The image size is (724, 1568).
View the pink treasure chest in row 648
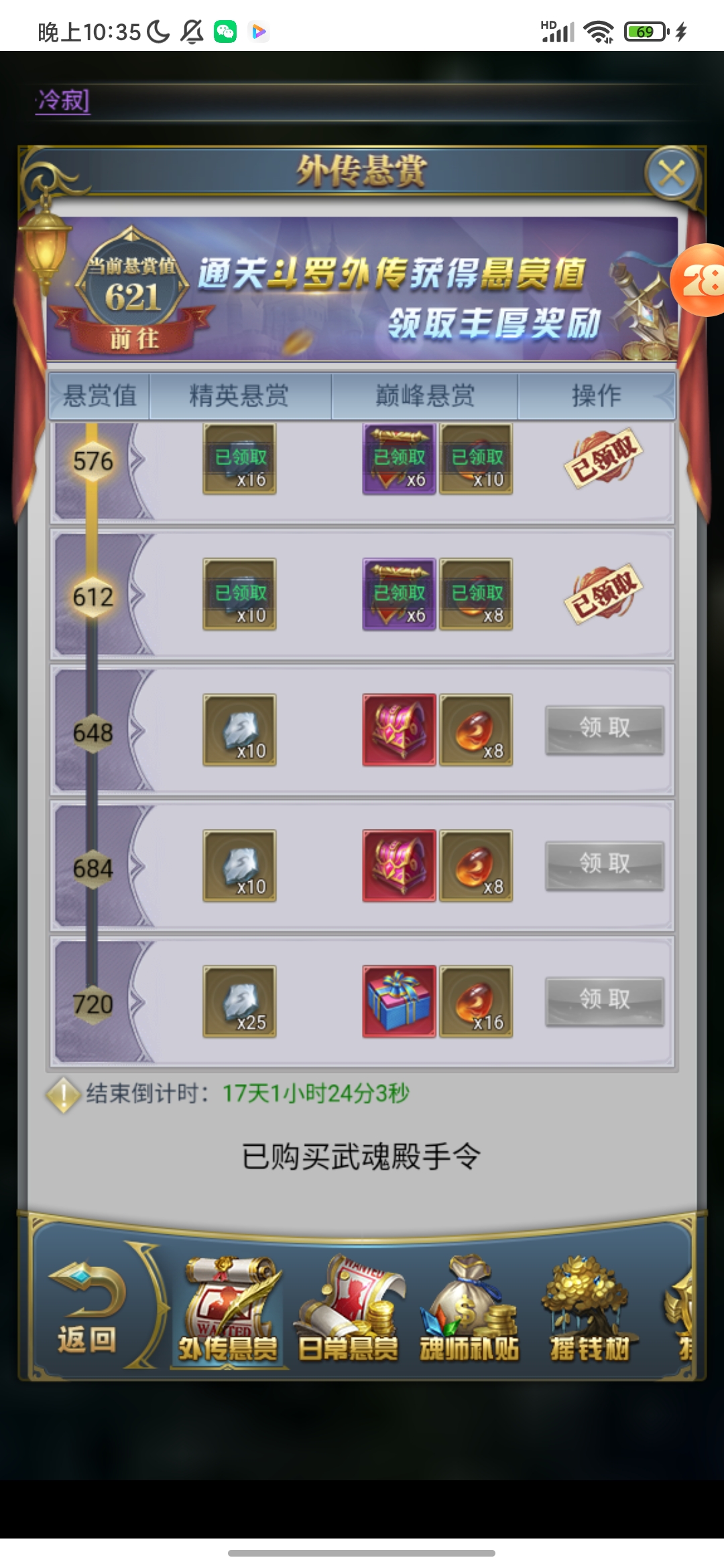[x=400, y=730]
